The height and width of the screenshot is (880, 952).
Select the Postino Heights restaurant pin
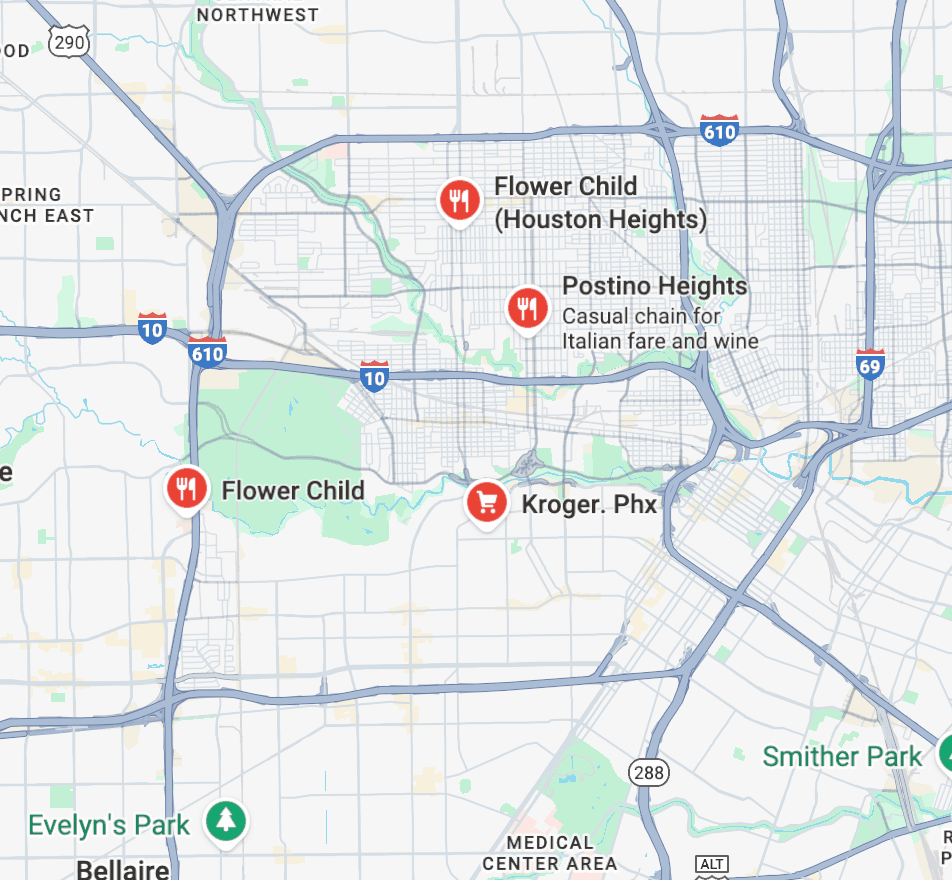point(527,307)
